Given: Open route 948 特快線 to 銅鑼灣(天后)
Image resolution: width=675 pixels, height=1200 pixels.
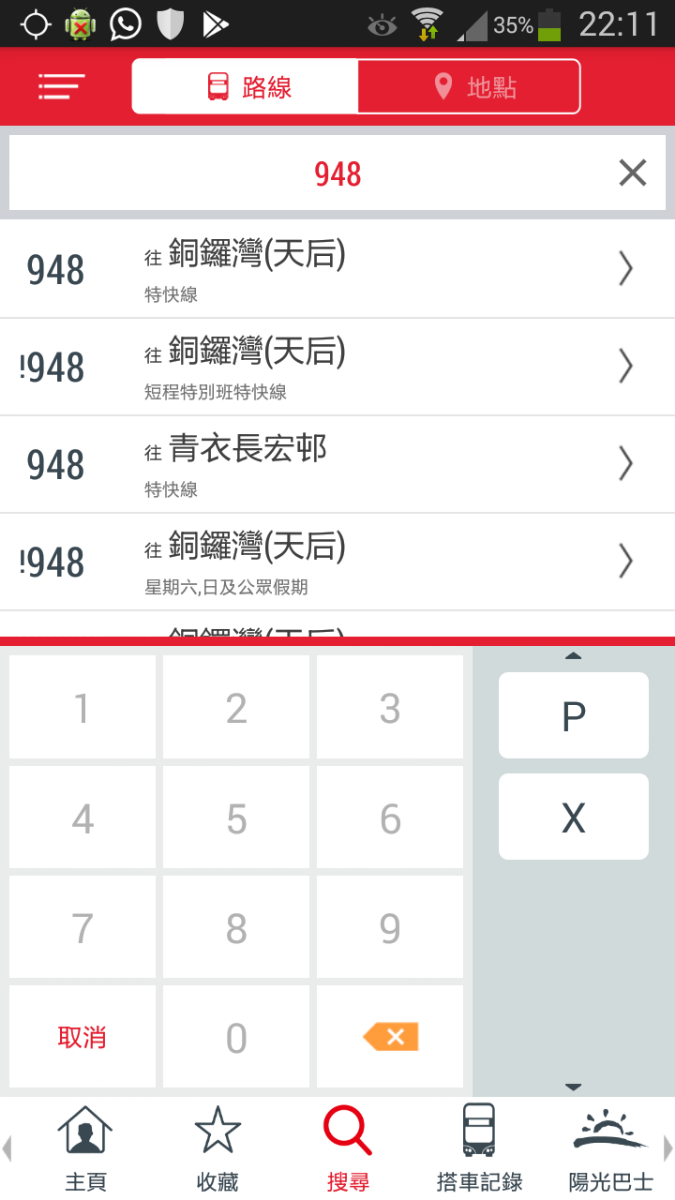Looking at the screenshot, I should (x=337, y=269).
